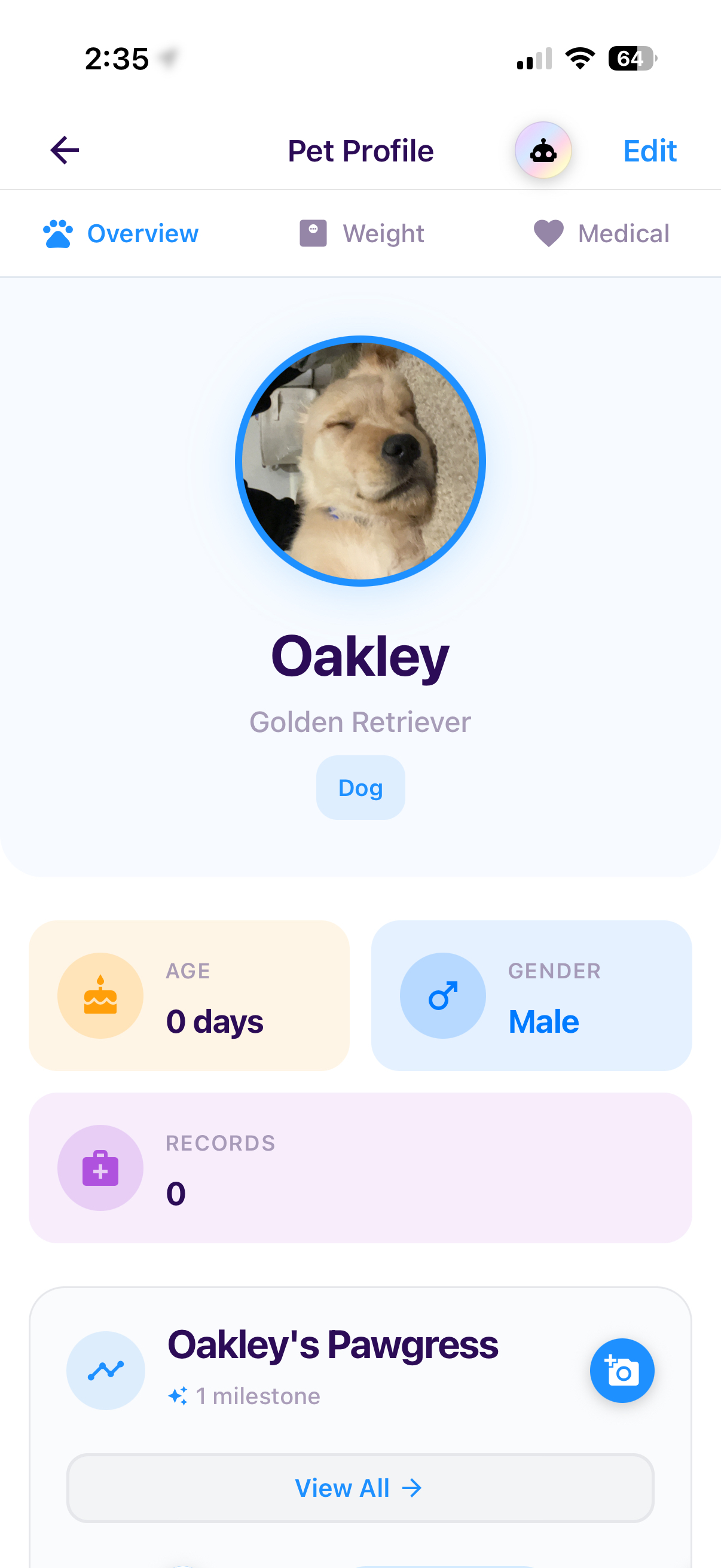Switch to the Weight tab
This screenshot has width=721, height=1568.
[x=361, y=233]
